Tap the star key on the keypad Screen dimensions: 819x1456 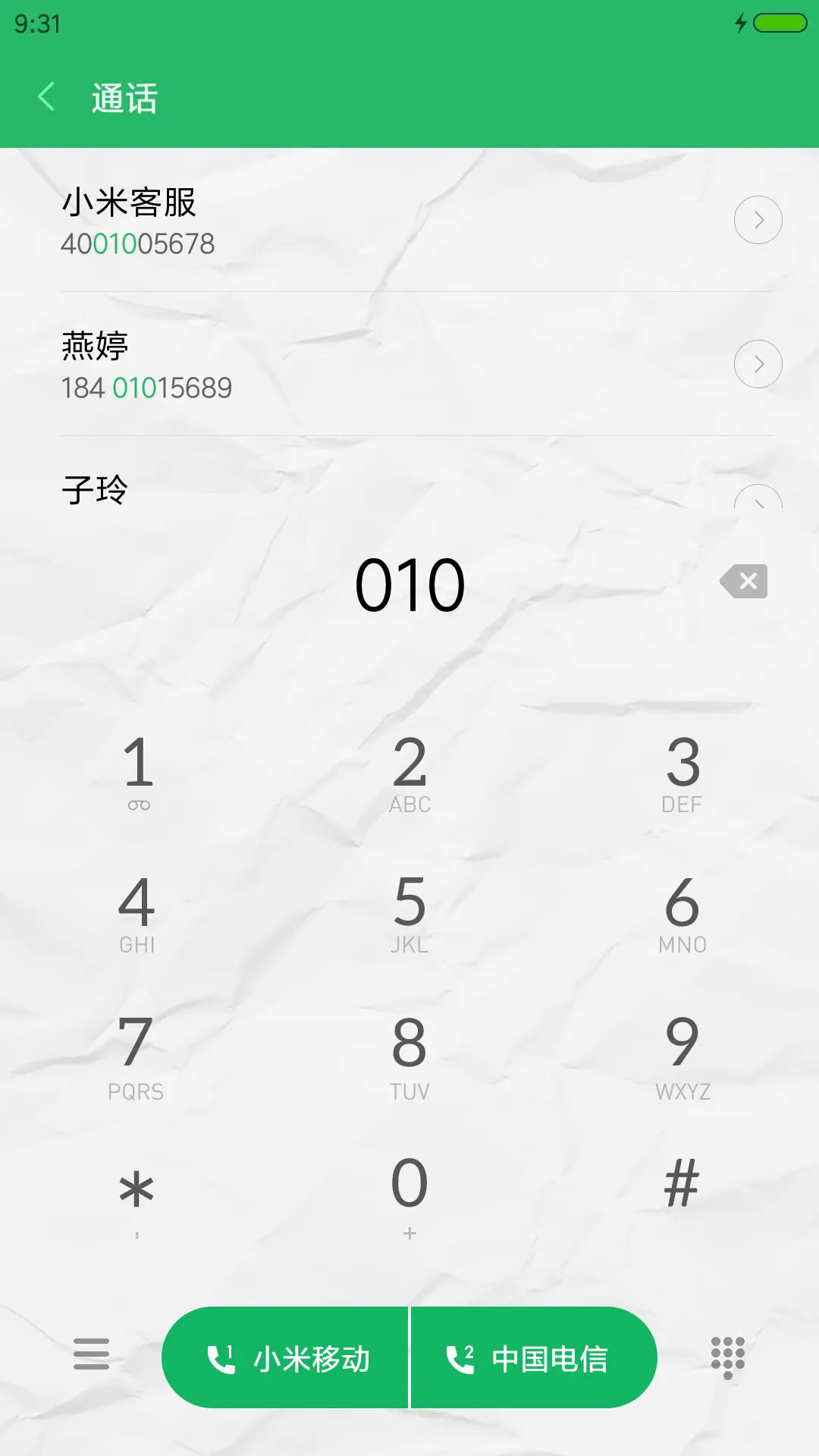click(135, 1191)
